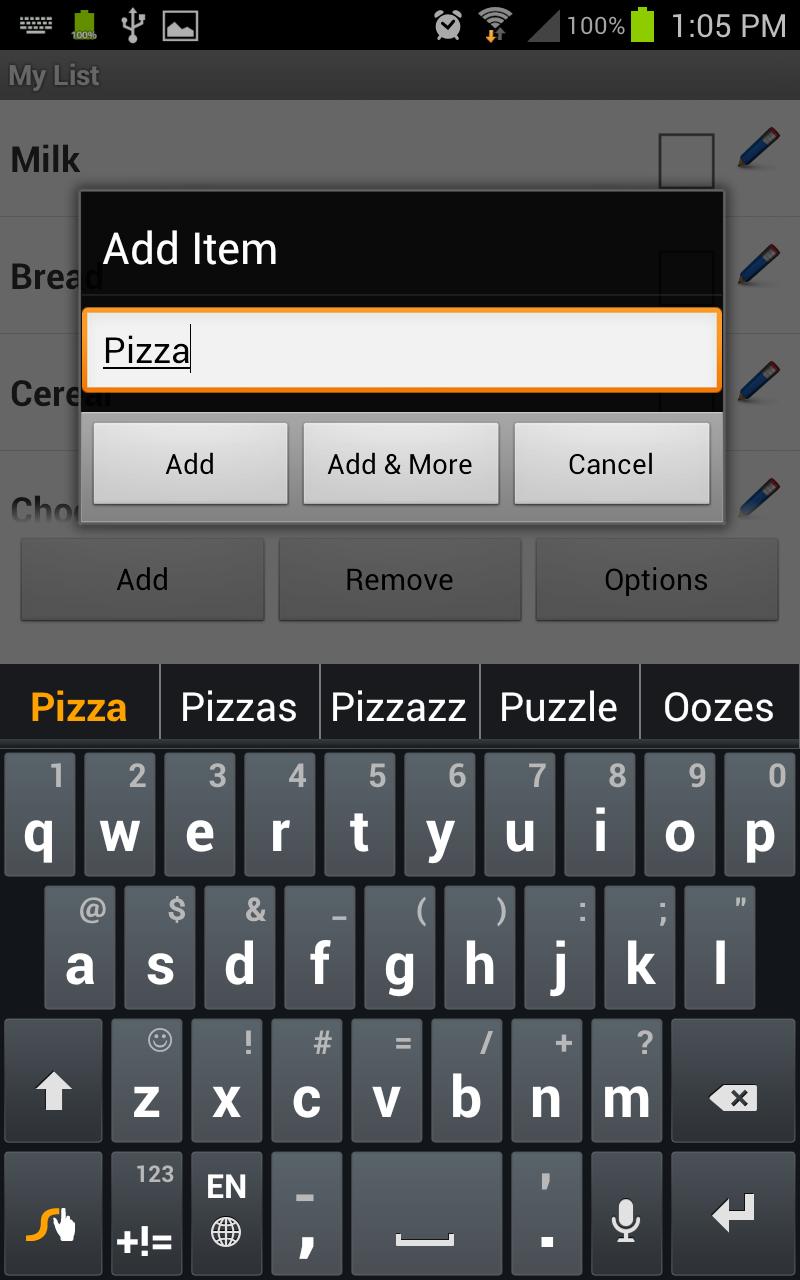This screenshot has height=1280, width=800.
Task: Tap the microphone key on the keyboard
Action: coord(627,1213)
